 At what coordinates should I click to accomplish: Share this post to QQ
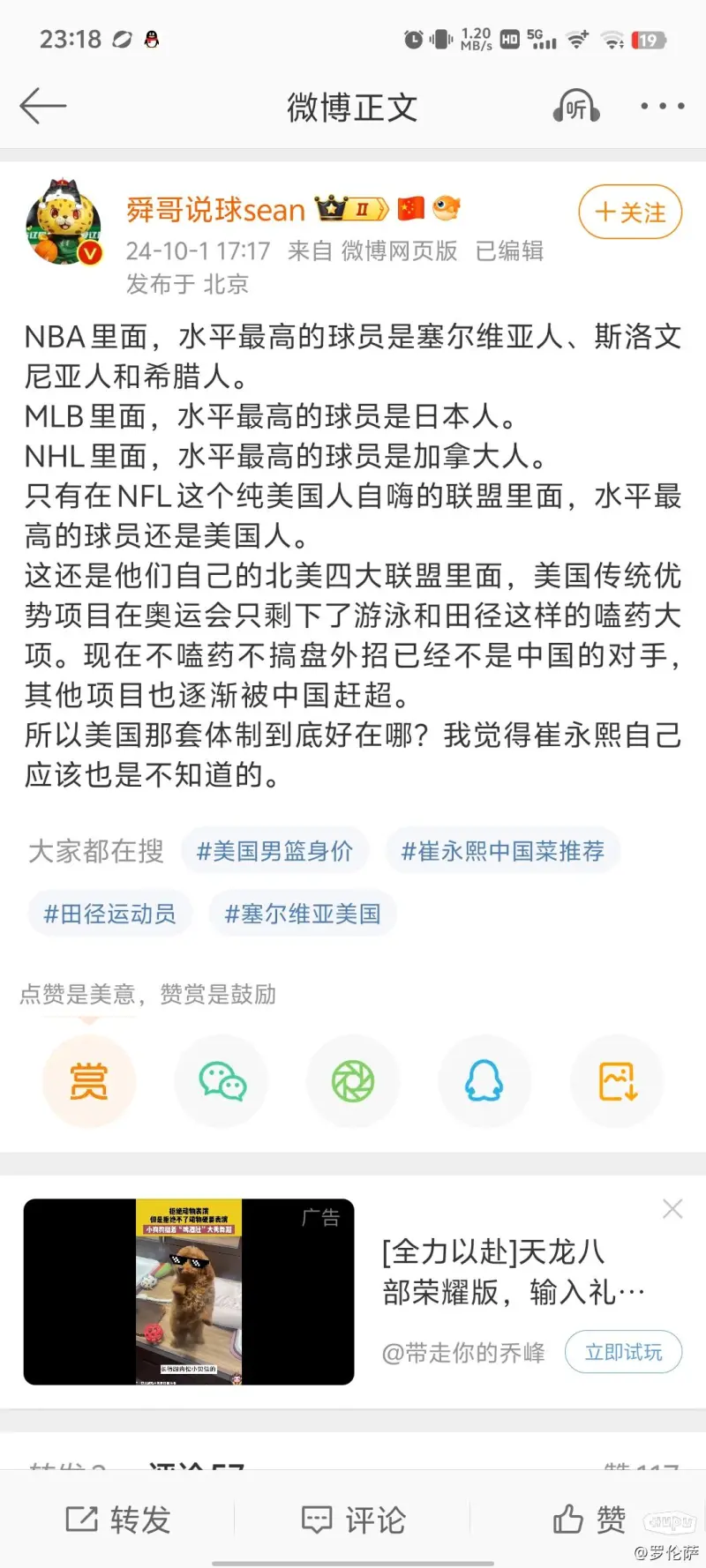point(484,1081)
